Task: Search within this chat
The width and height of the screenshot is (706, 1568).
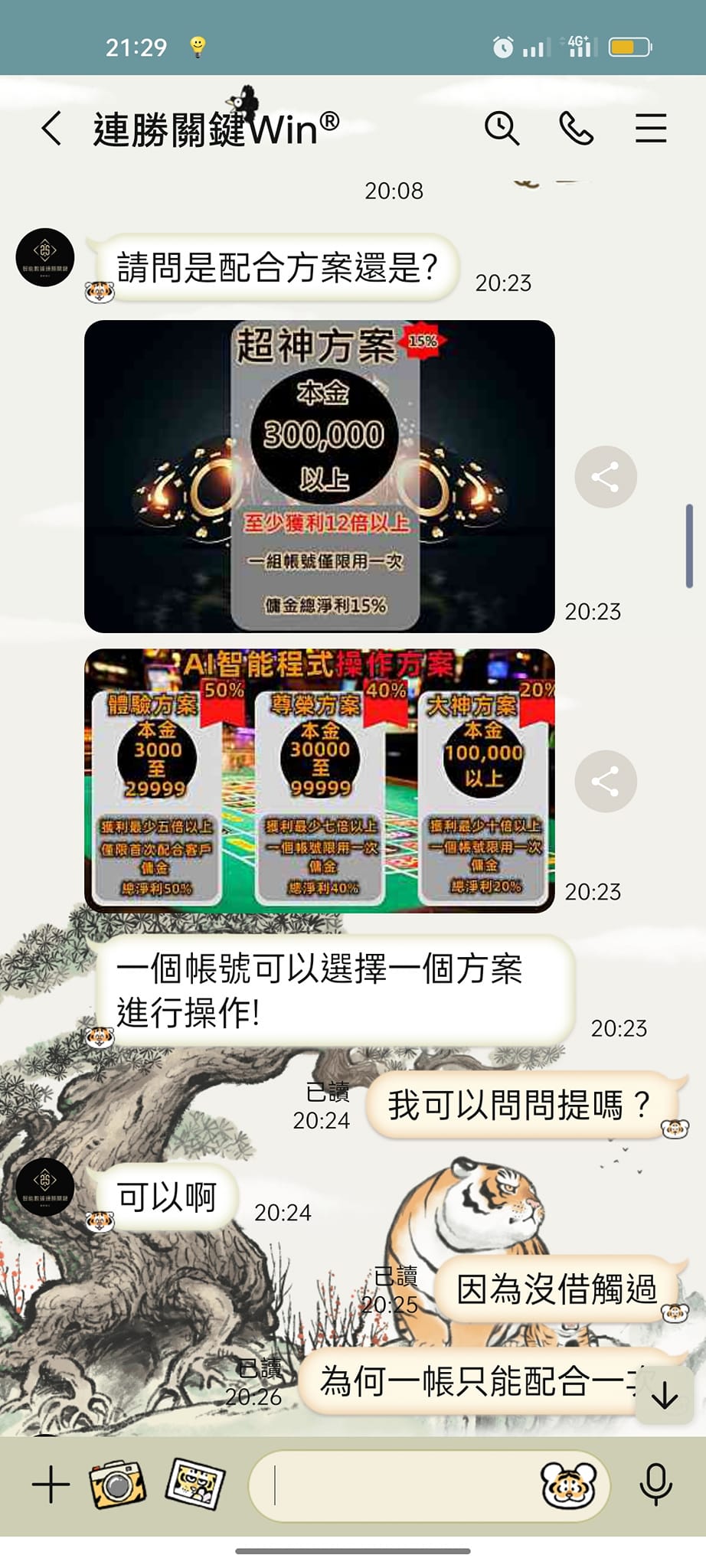Action: [502, 128]
